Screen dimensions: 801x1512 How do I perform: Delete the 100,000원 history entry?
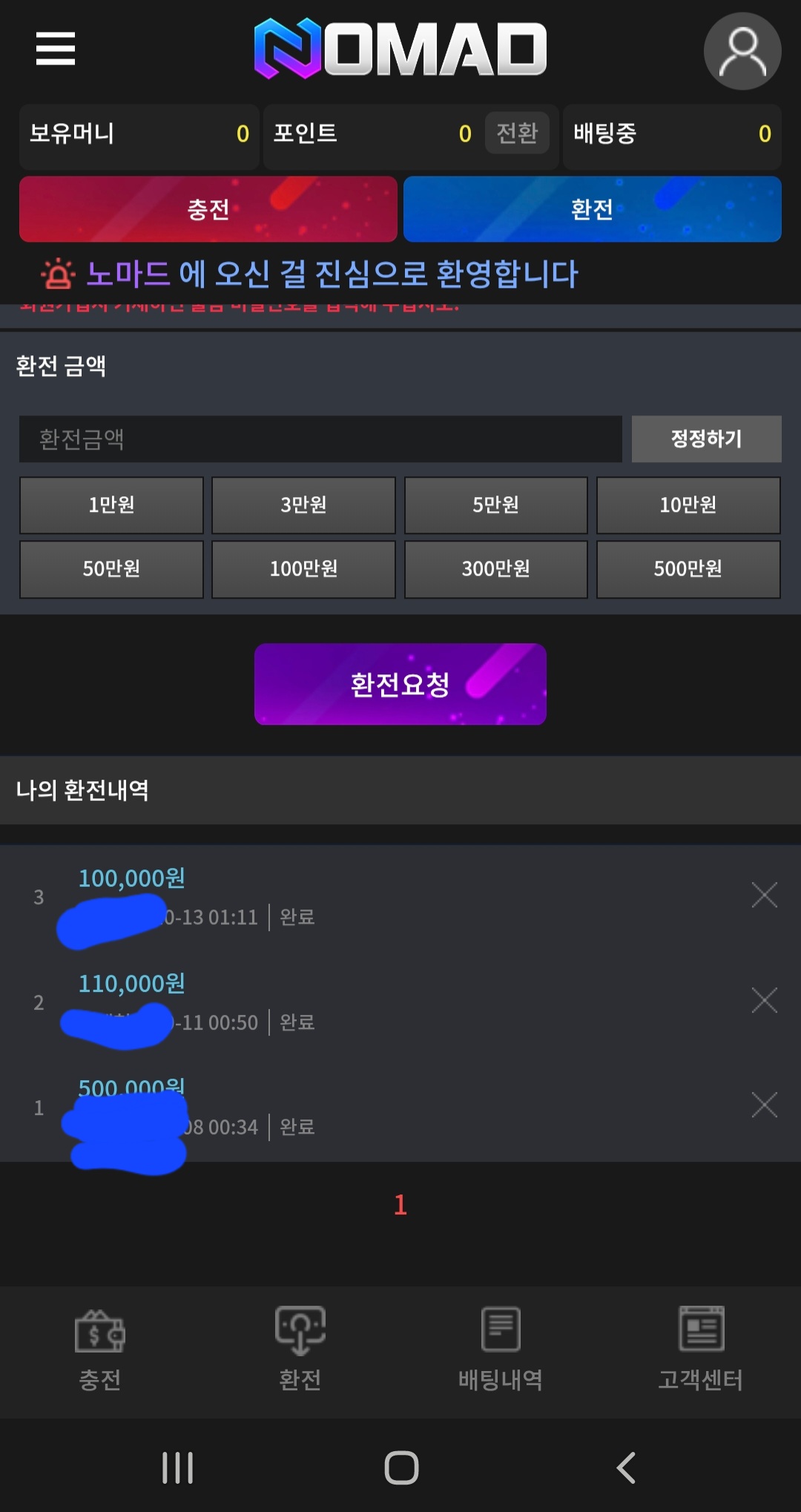click(764, 895)
